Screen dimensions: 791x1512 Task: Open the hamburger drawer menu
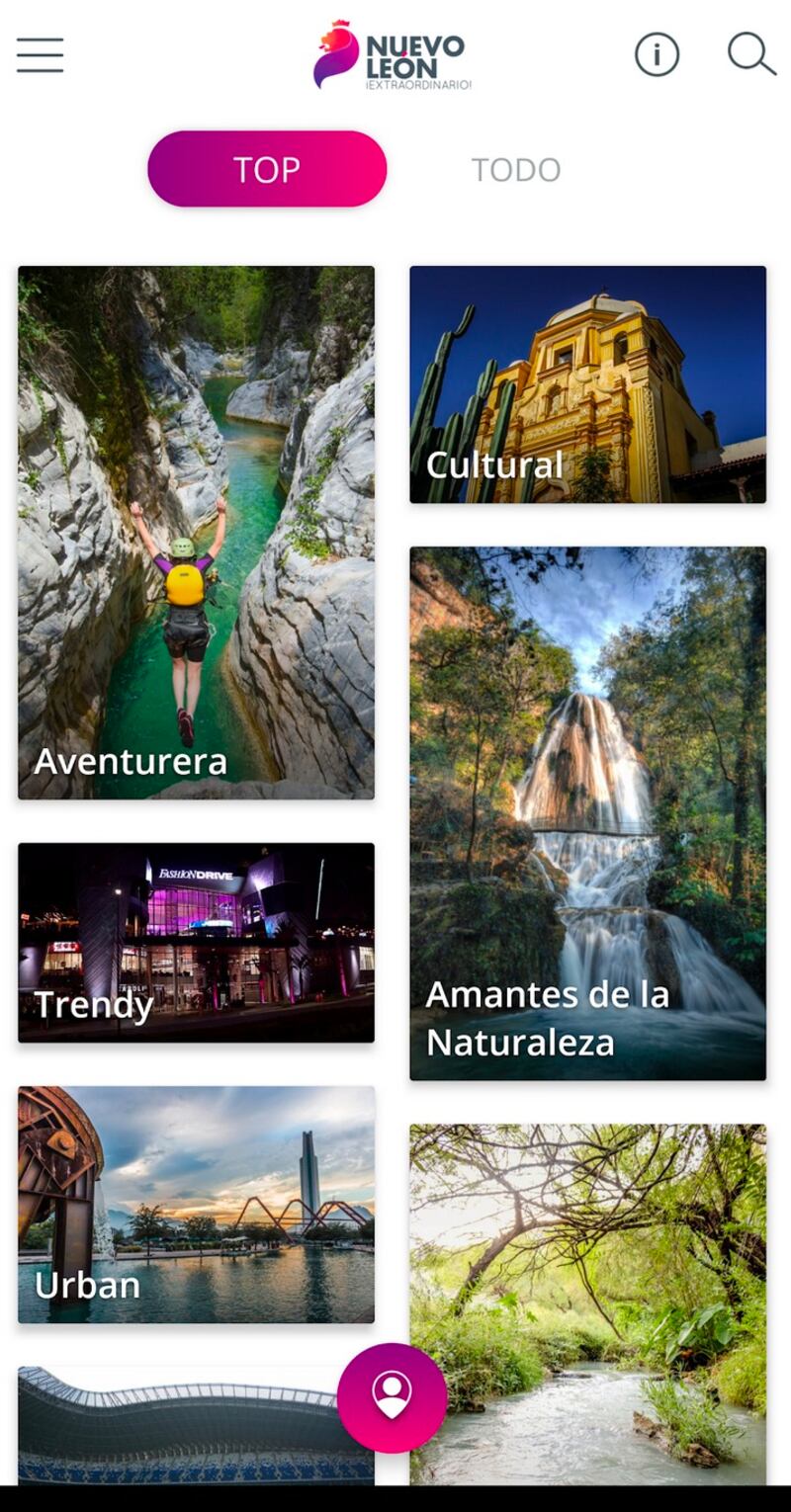point(41,55)
